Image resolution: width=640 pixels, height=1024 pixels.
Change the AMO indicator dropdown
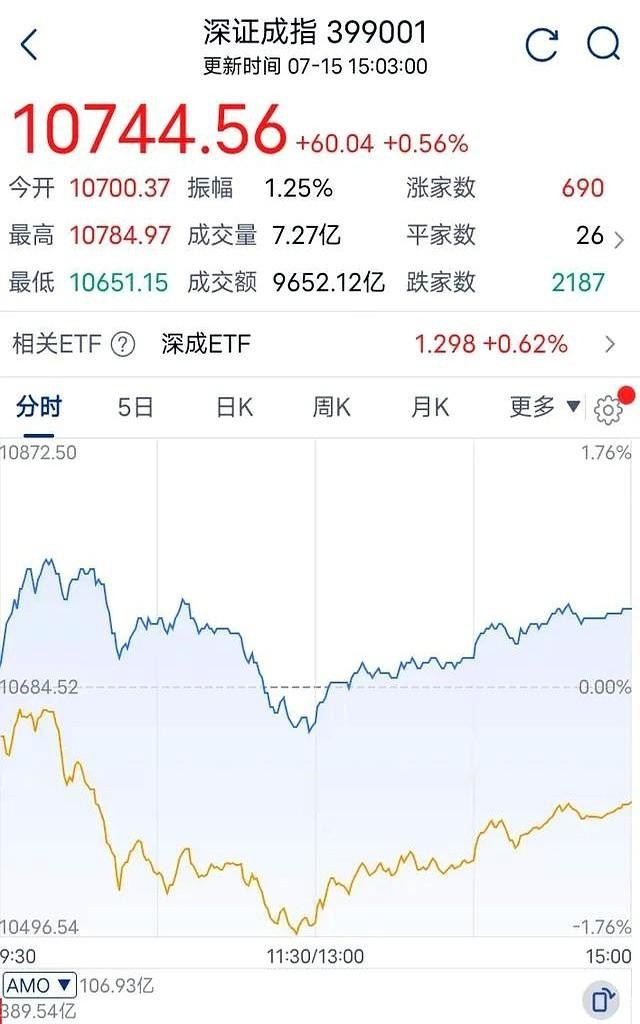coord(39,985)
